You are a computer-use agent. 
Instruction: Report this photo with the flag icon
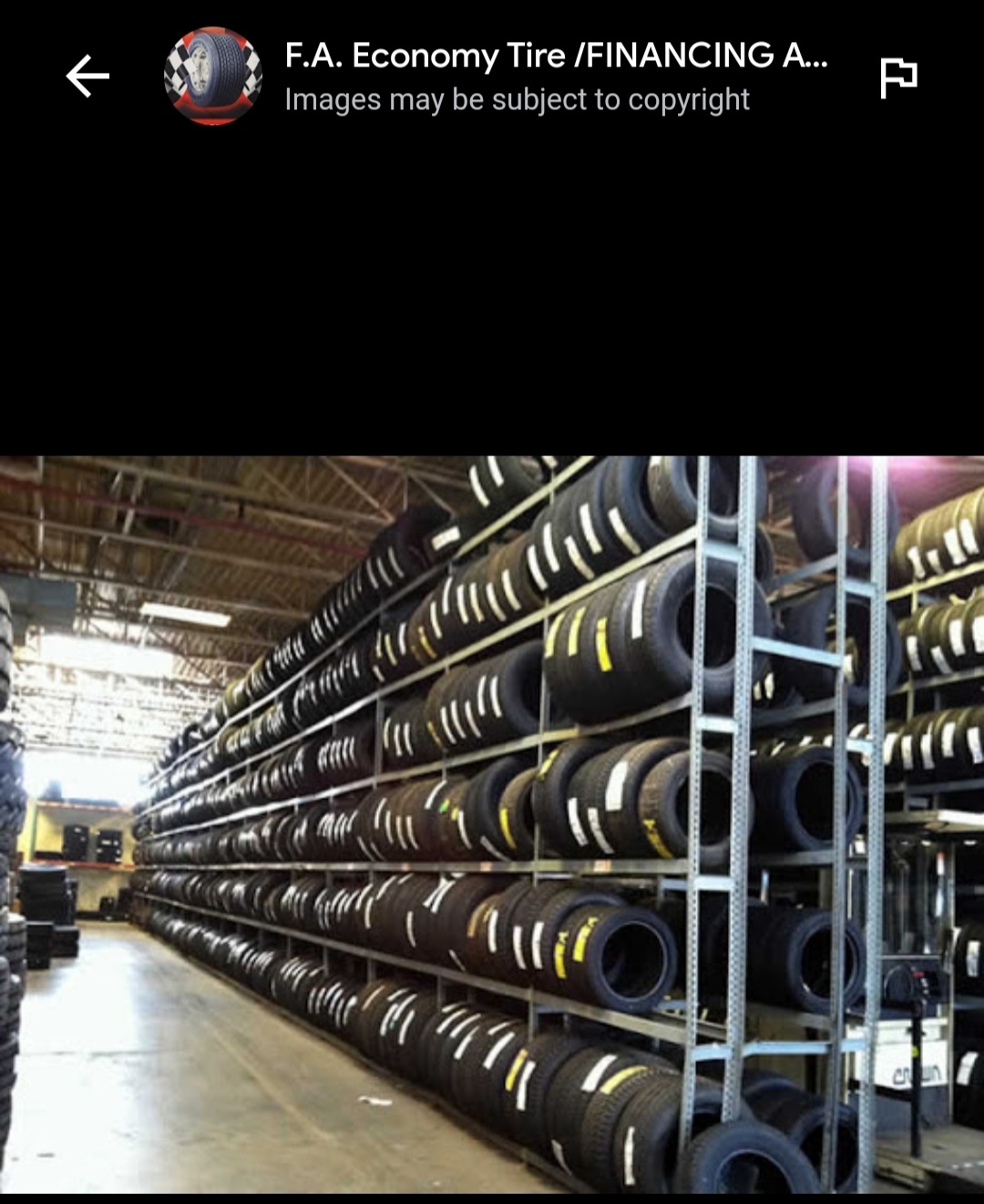click(897, 77)
